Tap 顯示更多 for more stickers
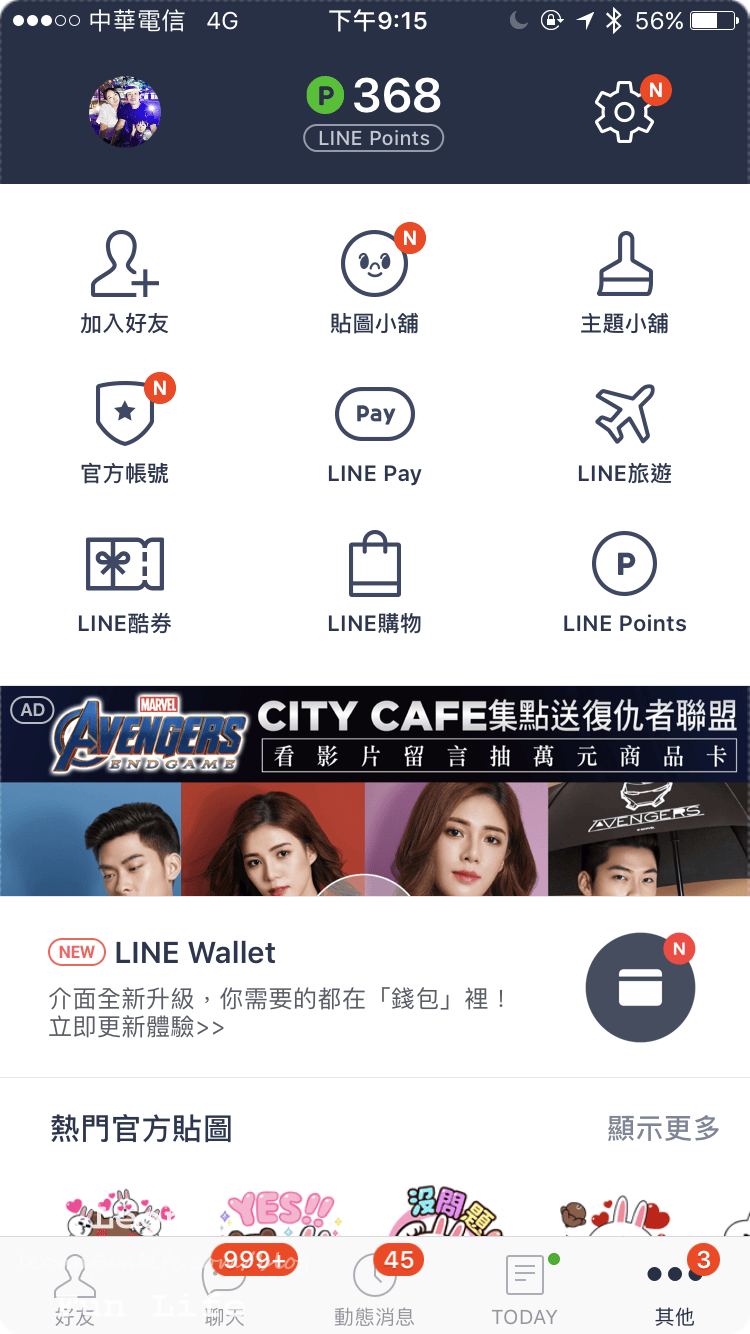The width and height of the screenshot is (750, 1334). [x=663, y=1129]
